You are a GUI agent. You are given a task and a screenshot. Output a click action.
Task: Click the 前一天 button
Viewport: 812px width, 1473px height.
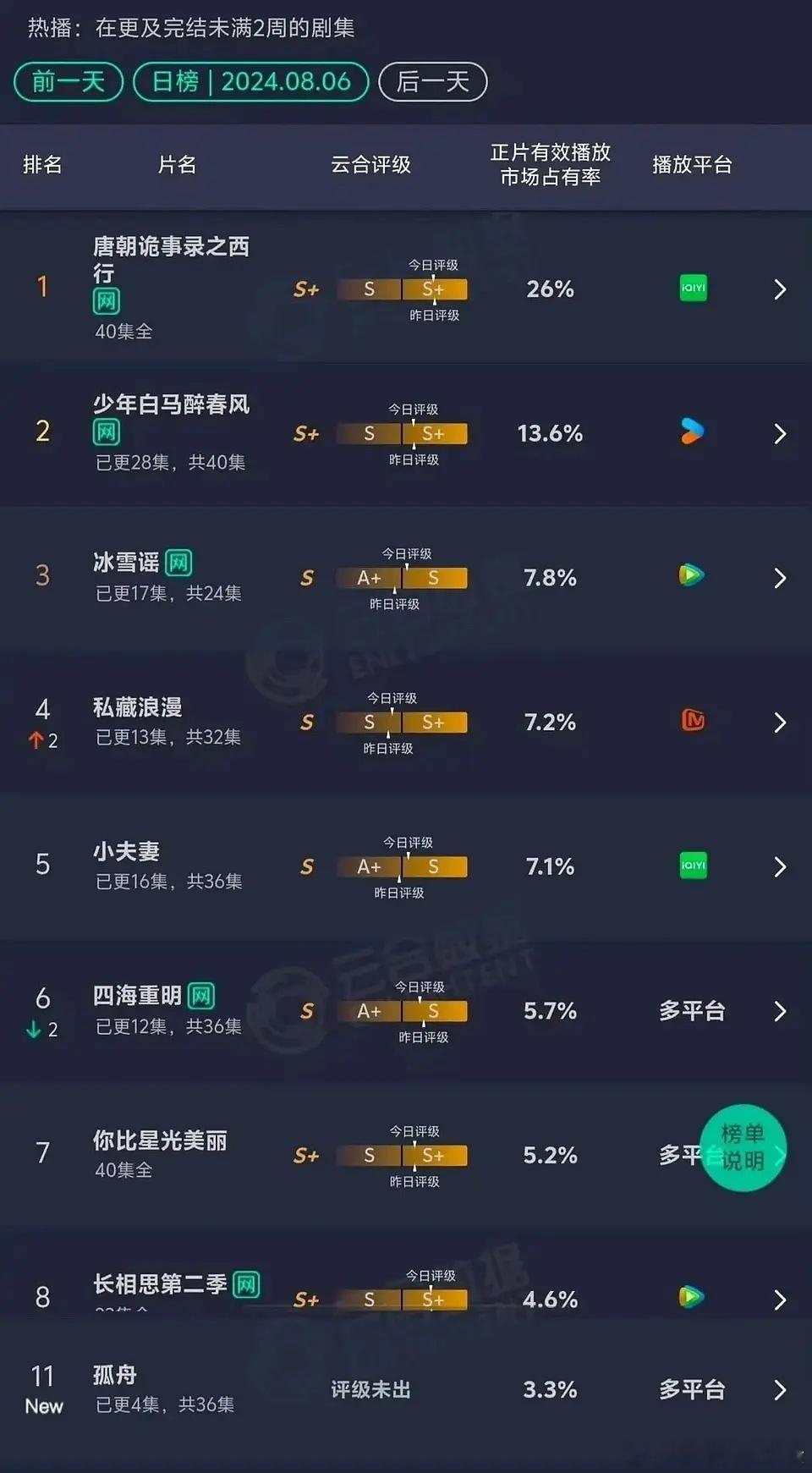coord(67,82)
